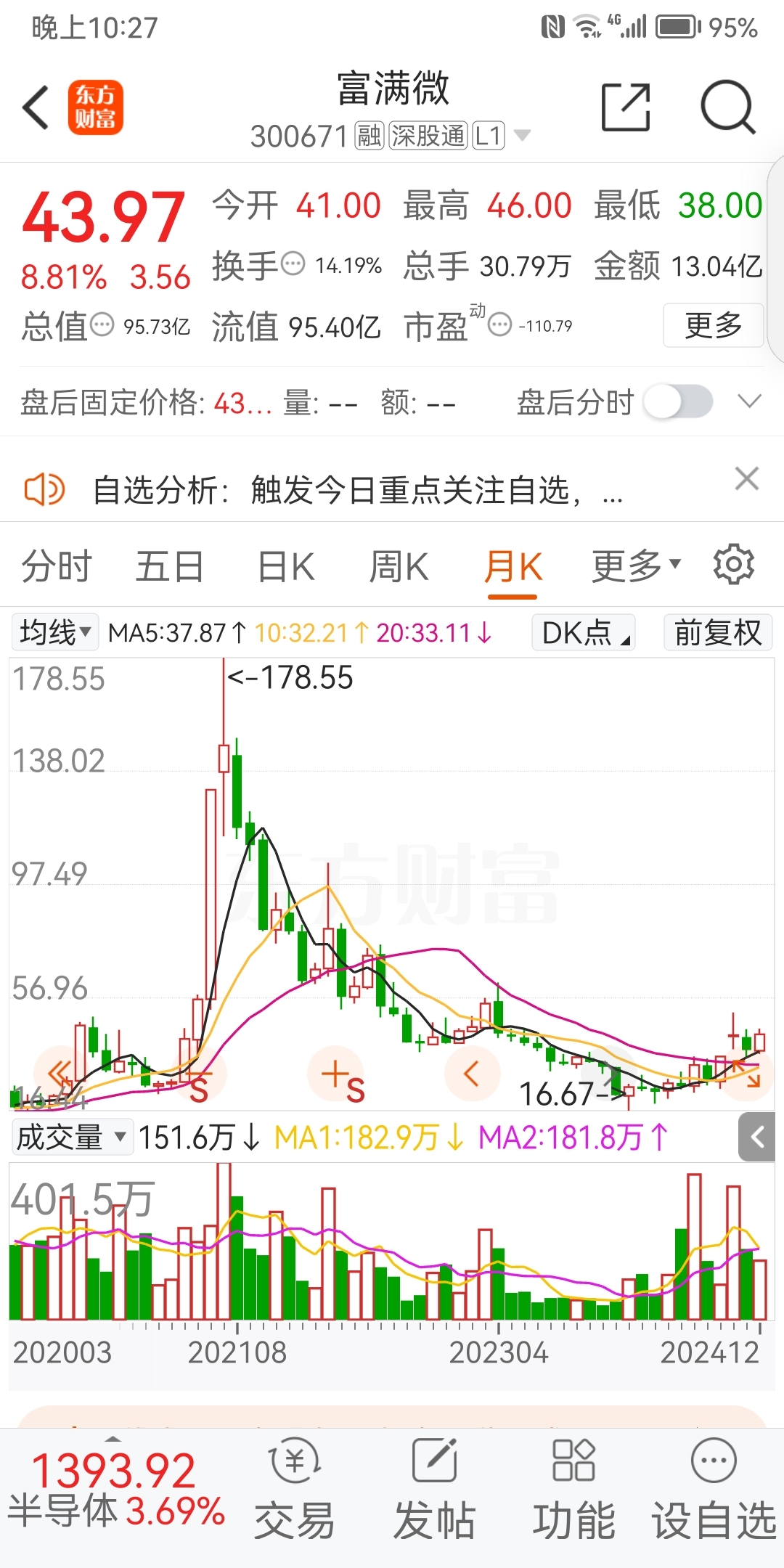Switch to the 日K chart tab

(x=286, y=566)
